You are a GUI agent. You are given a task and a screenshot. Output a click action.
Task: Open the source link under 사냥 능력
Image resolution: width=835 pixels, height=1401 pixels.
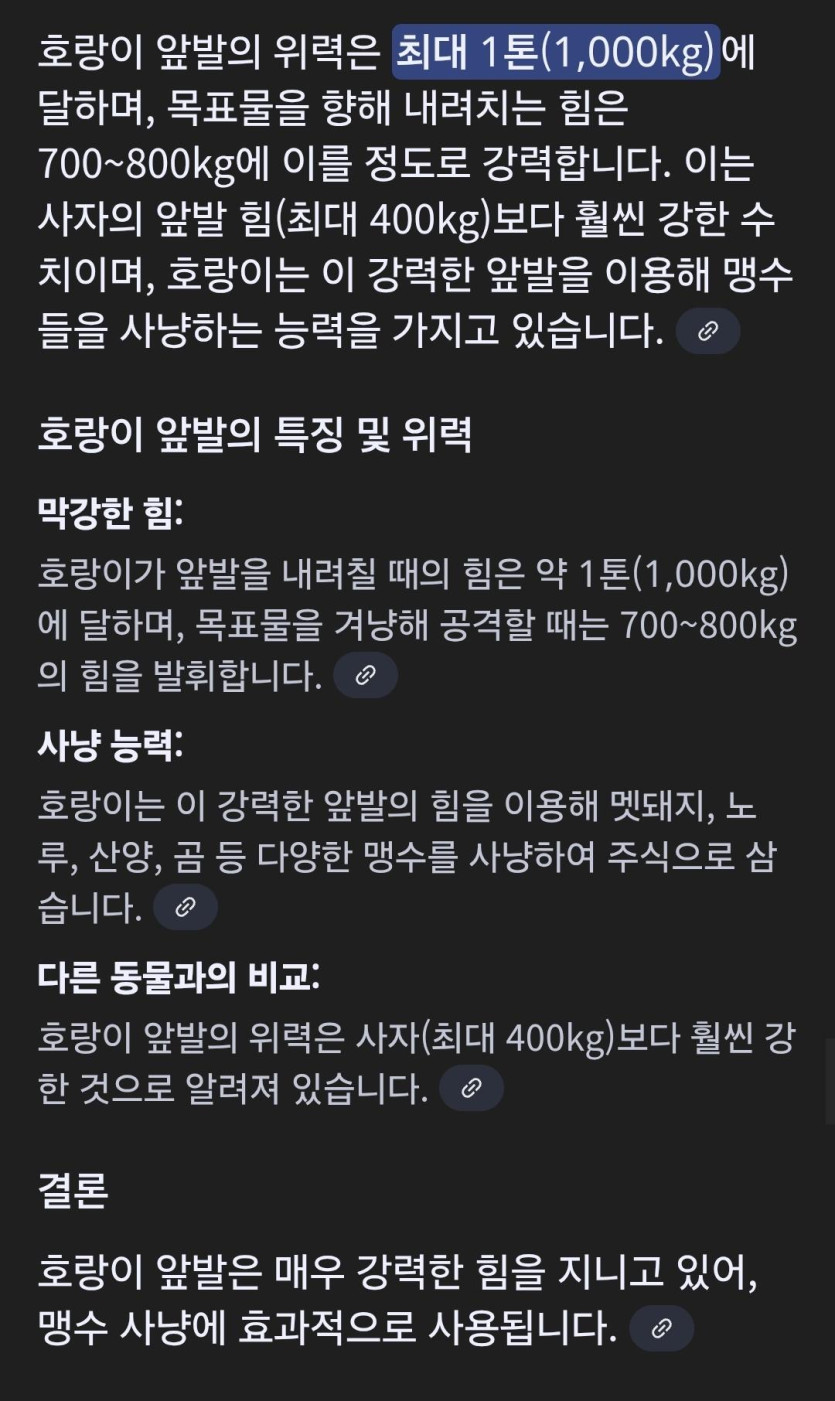pos(185,907)
